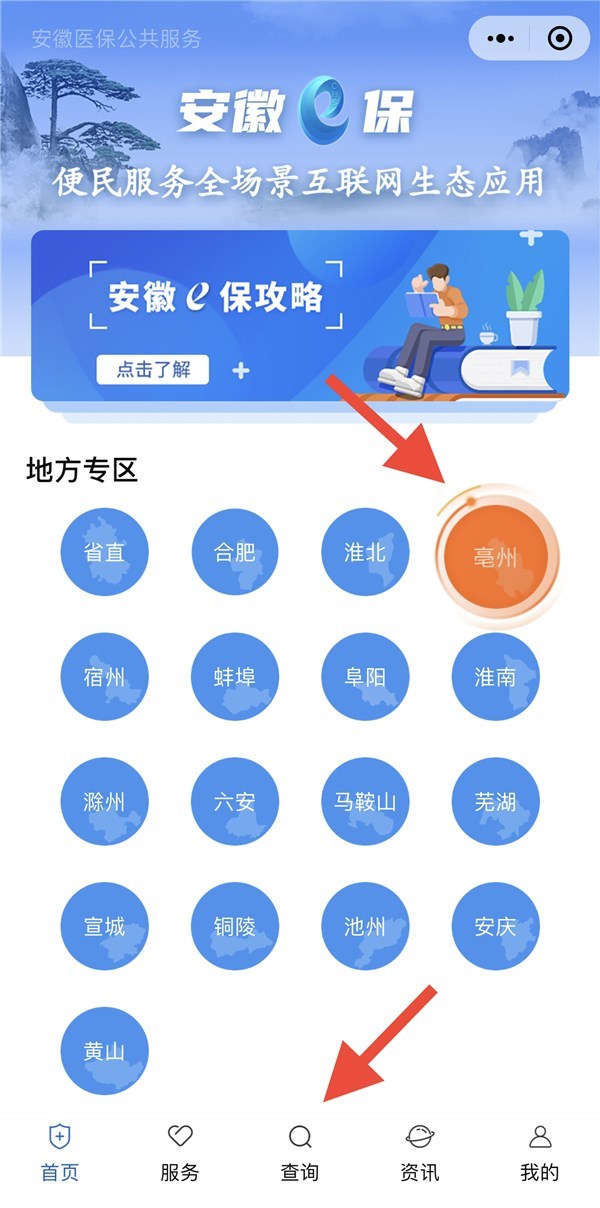
Task: Select the 省直 regional zone
Action: coord(104,552)
